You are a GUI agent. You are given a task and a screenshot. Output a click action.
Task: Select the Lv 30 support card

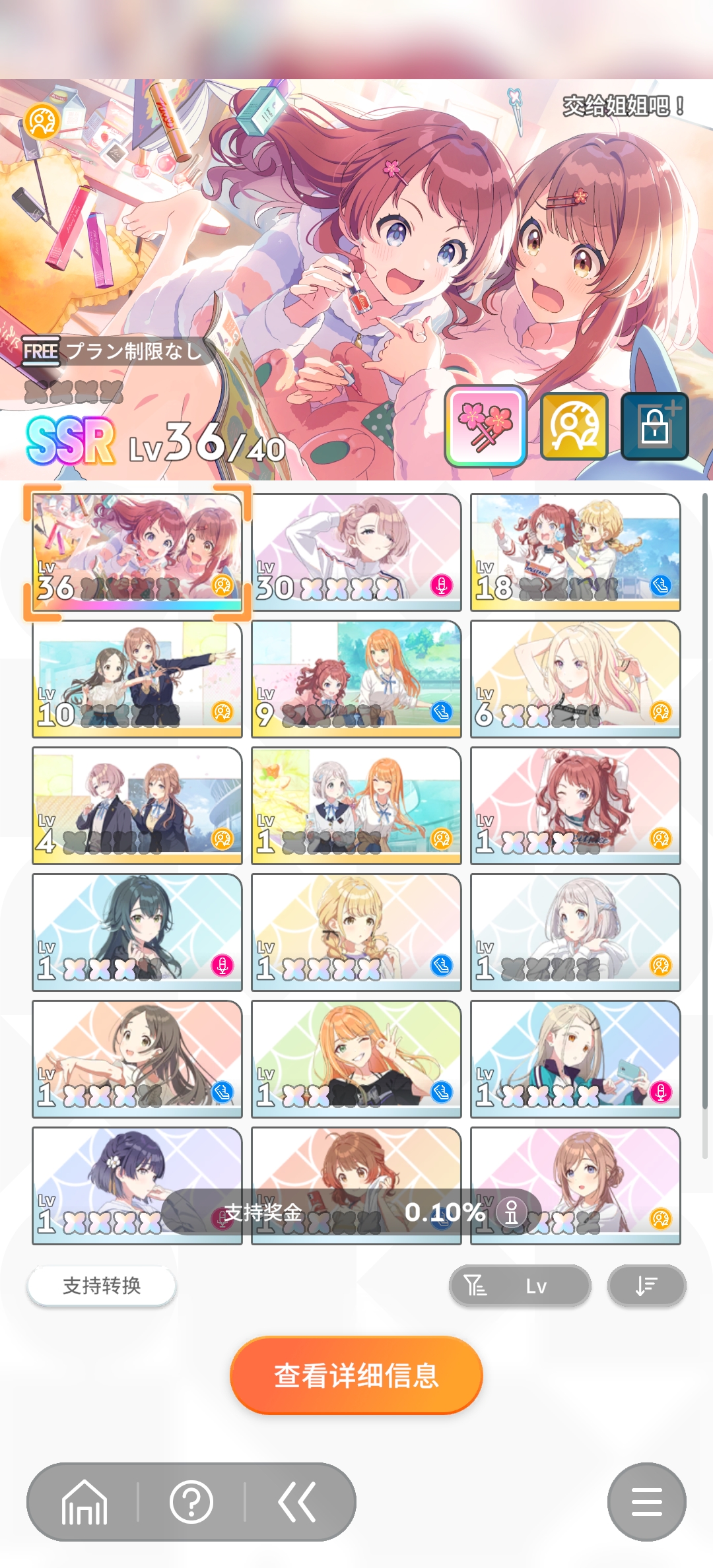pos(356,552)
